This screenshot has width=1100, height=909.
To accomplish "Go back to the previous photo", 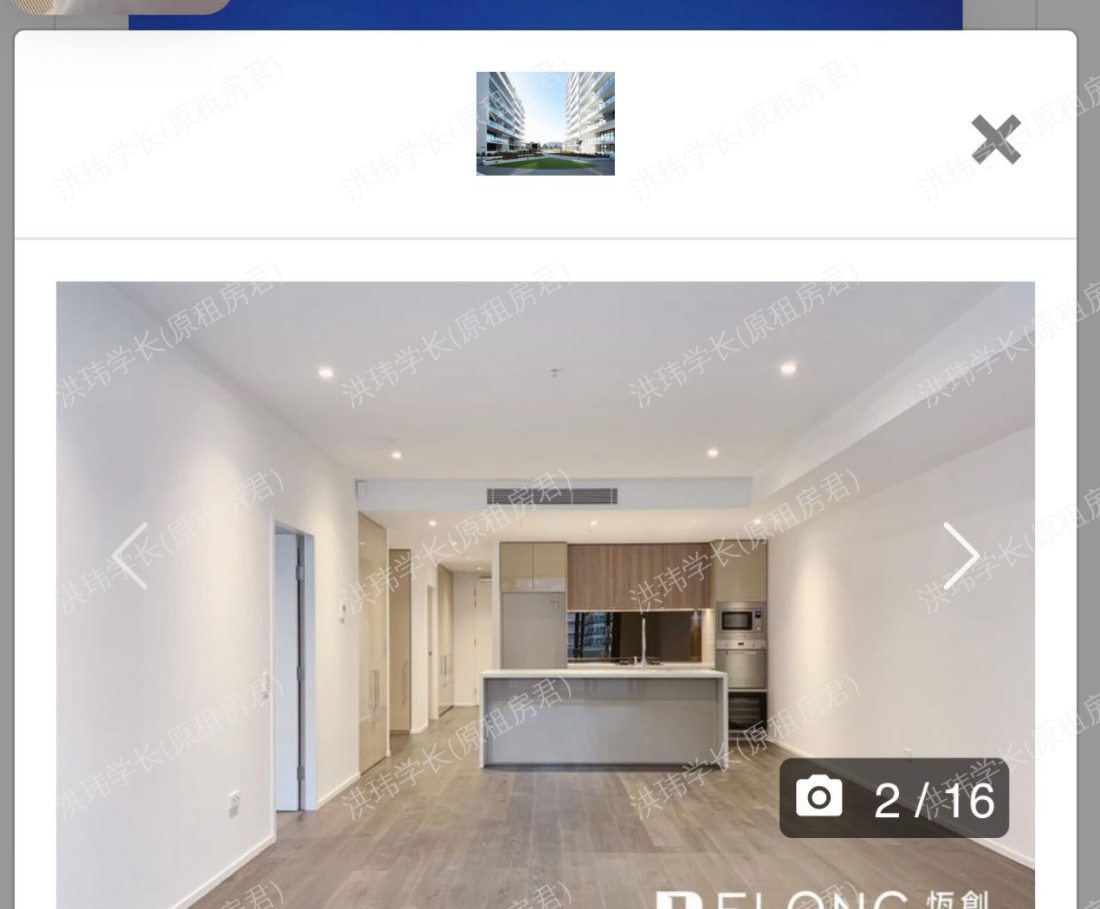I will point(131,556).
